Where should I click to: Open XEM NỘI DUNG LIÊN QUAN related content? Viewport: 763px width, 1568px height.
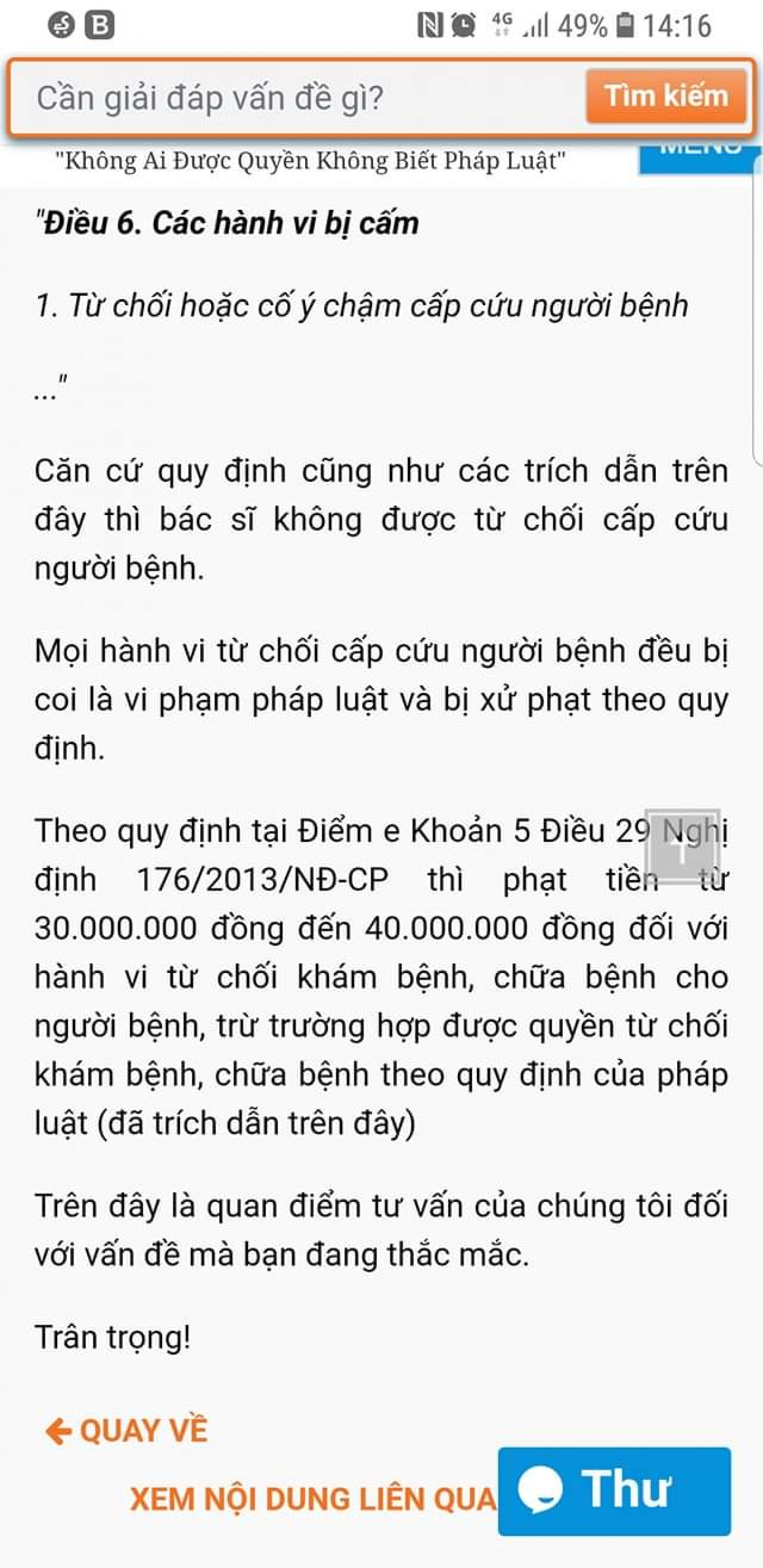[314, 1499]
